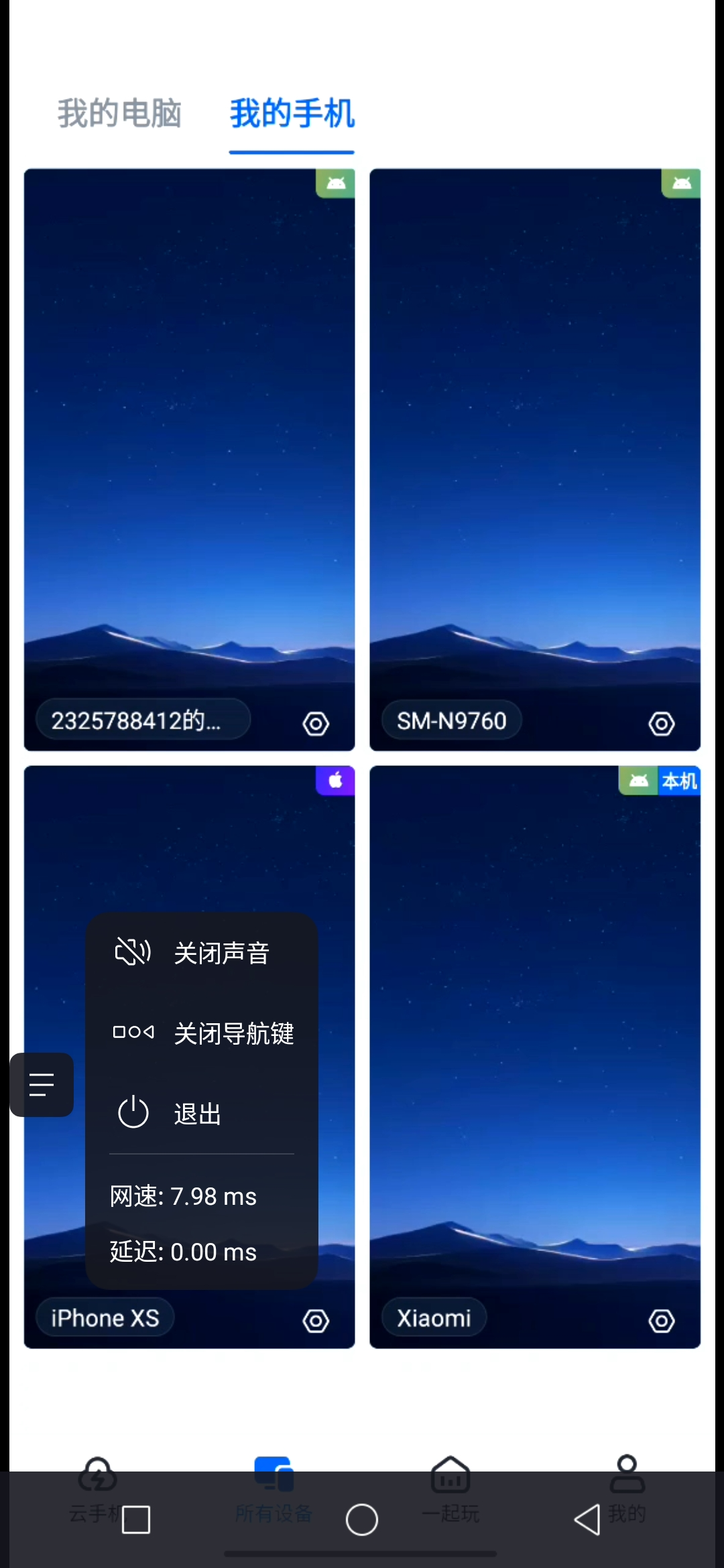Switch to the 我的手机 tab

coord(291,114)
